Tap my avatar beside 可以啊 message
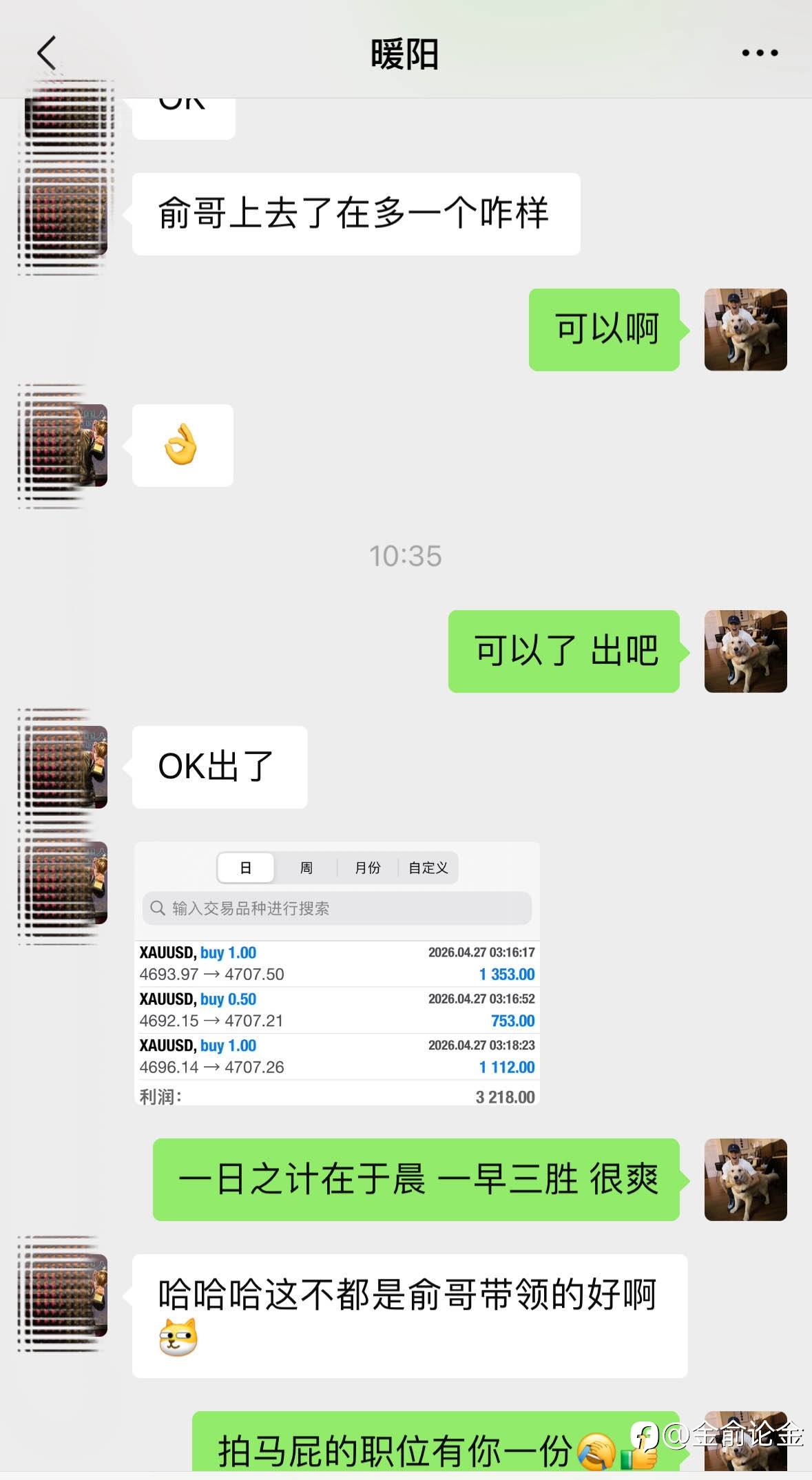 tap(745, 330)
